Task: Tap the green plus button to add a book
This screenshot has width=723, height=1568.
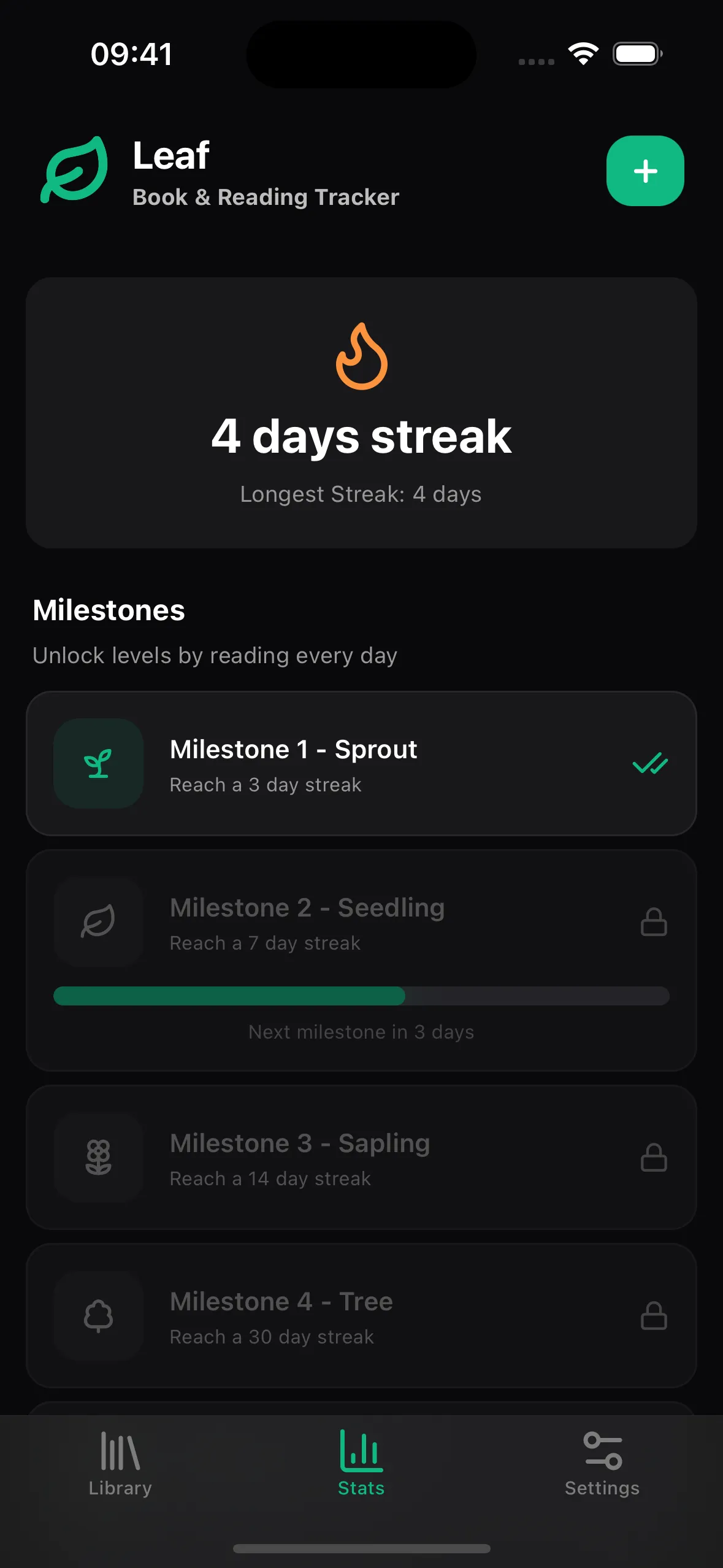Action: 645,171
